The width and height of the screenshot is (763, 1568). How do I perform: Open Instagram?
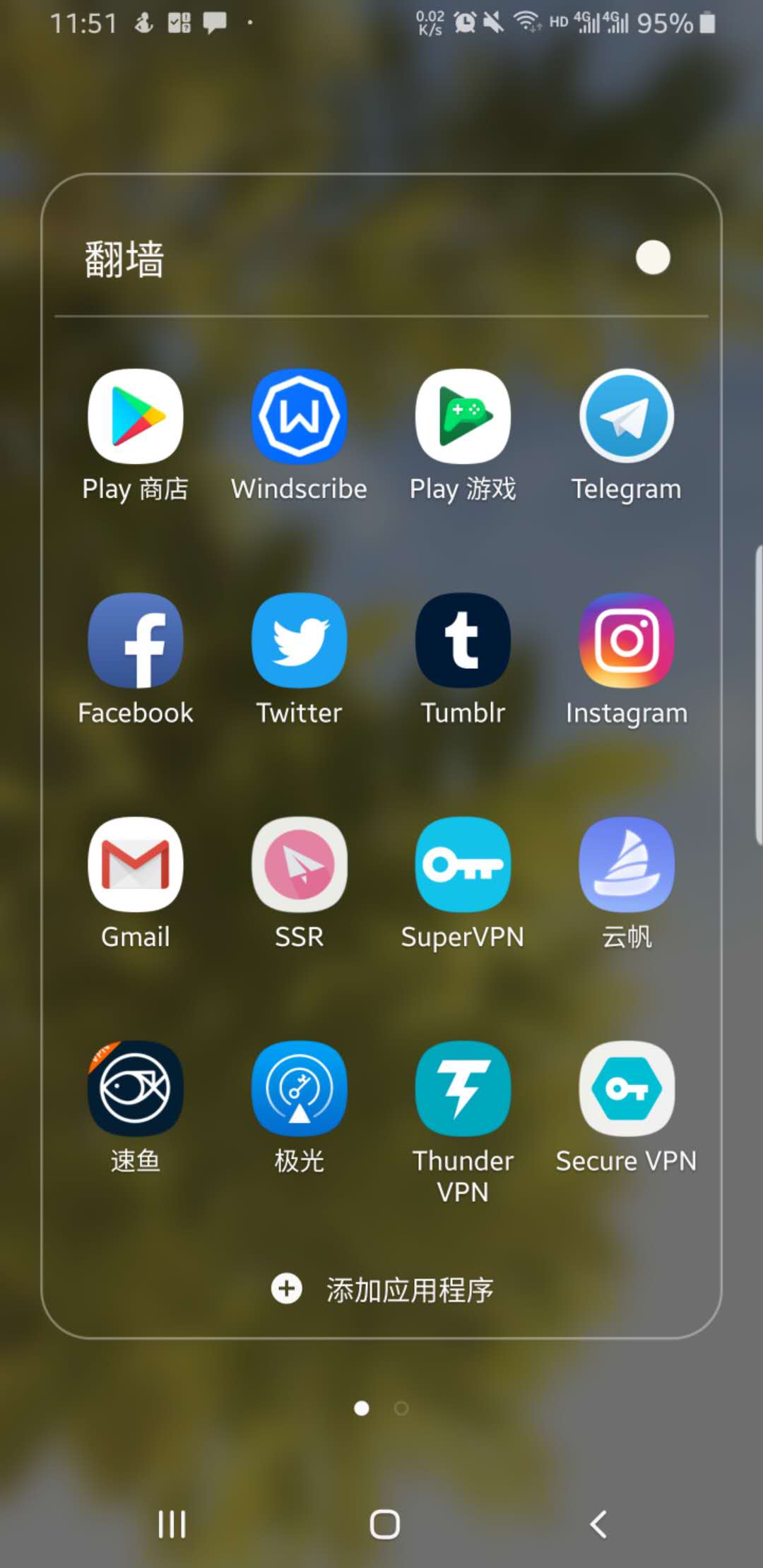click(x=627, y=641)
